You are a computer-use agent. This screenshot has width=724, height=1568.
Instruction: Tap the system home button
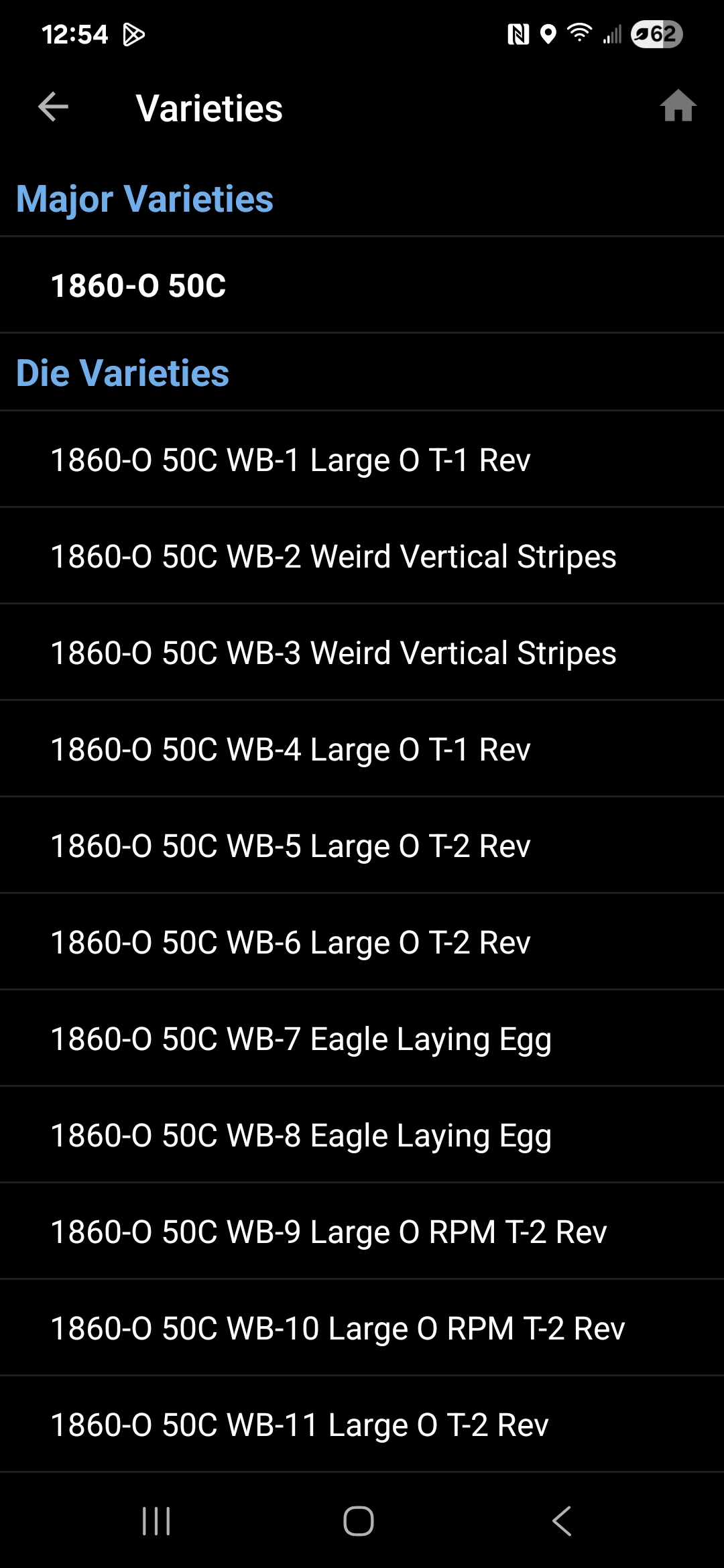359,1521
